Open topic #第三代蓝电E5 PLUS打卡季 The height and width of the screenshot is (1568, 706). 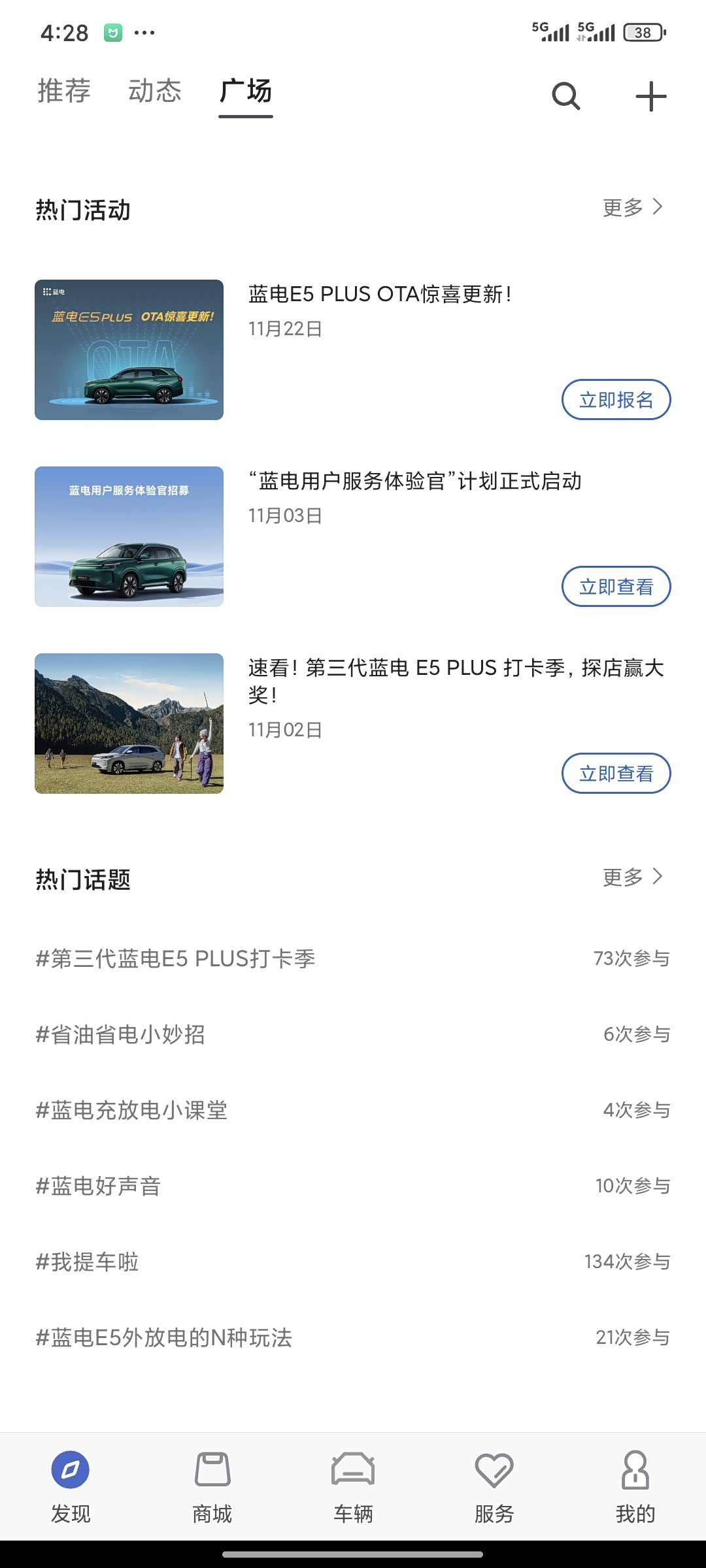176,958
